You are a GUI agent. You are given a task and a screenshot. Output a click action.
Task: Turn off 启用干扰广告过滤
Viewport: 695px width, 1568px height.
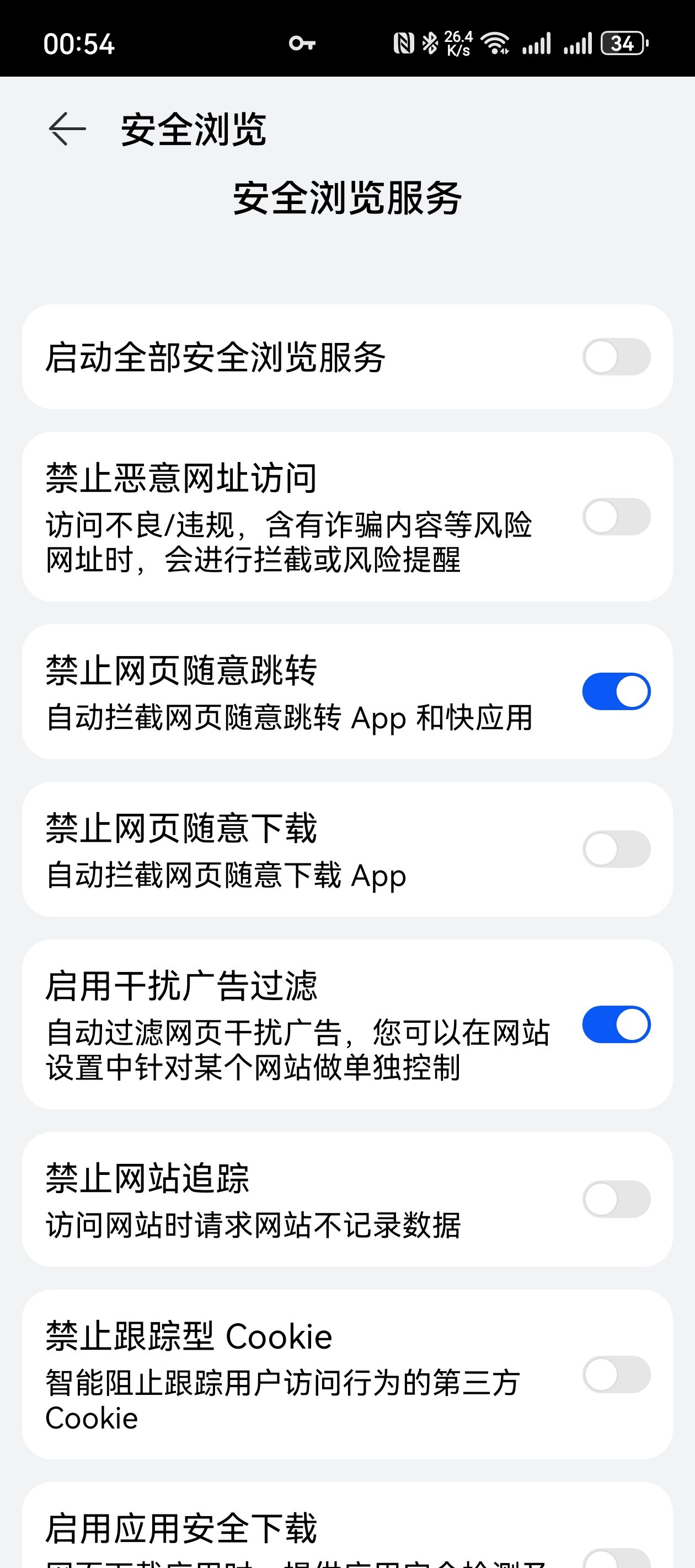(617, 1024)
